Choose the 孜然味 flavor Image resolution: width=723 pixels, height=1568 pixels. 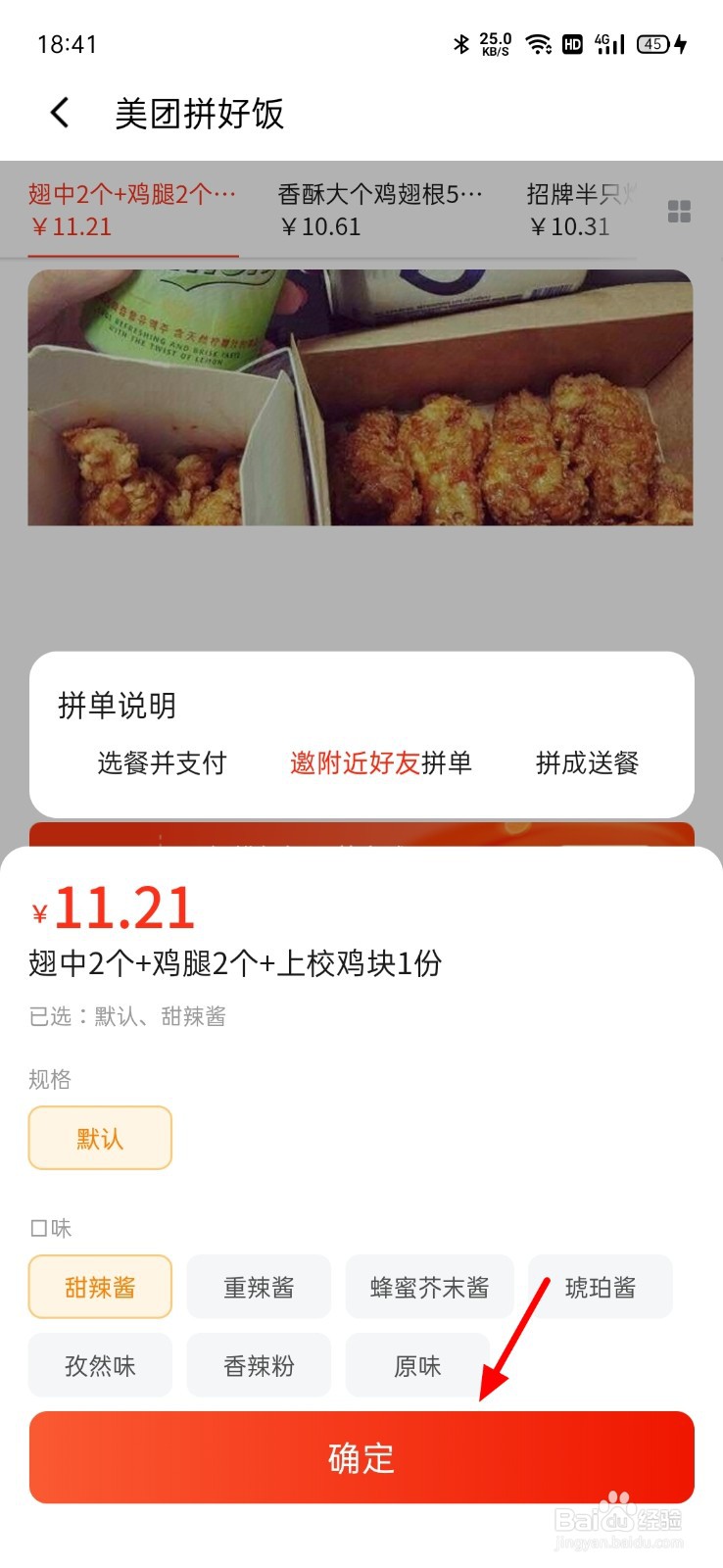[100, 1365]
